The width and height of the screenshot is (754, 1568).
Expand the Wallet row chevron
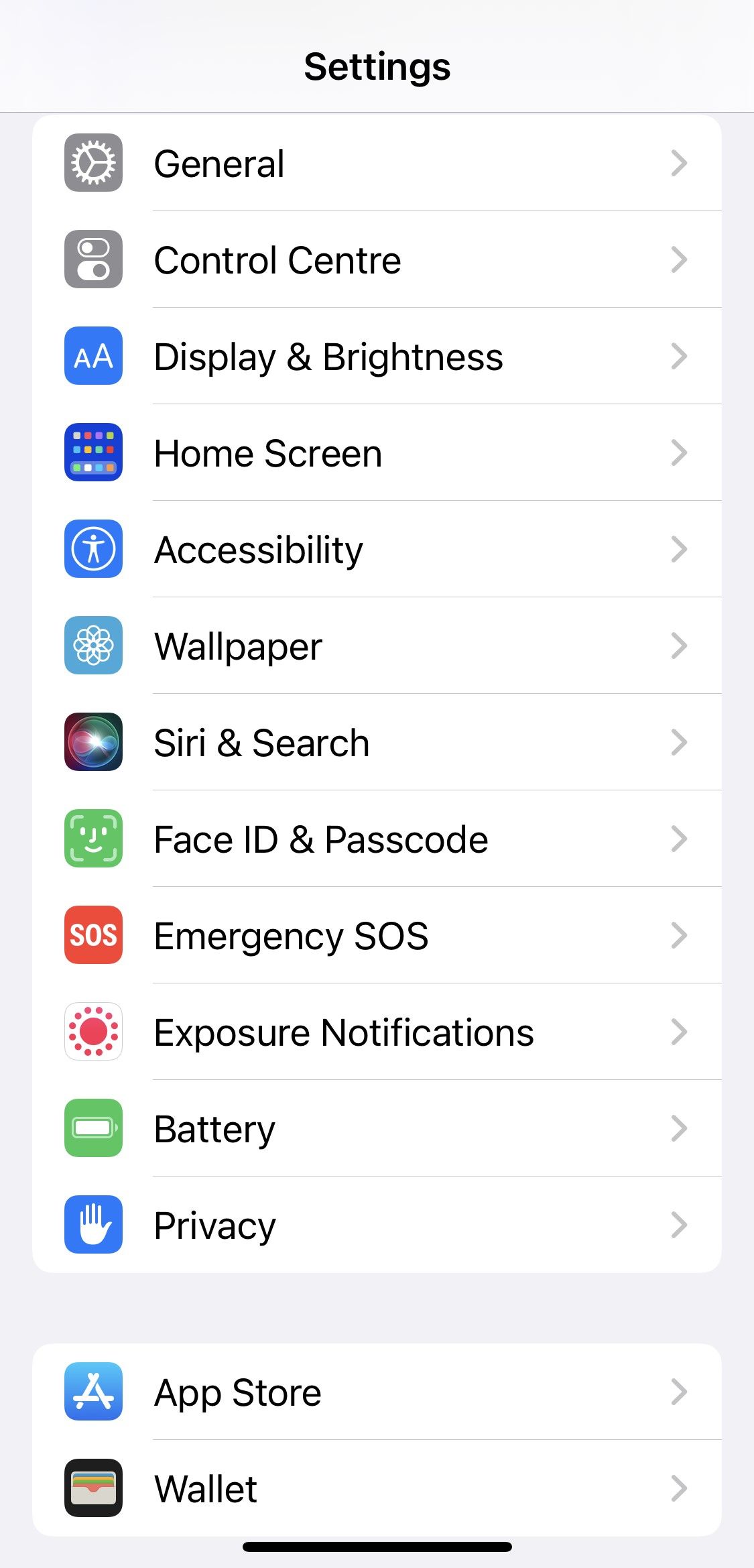tap(679, 1488)
